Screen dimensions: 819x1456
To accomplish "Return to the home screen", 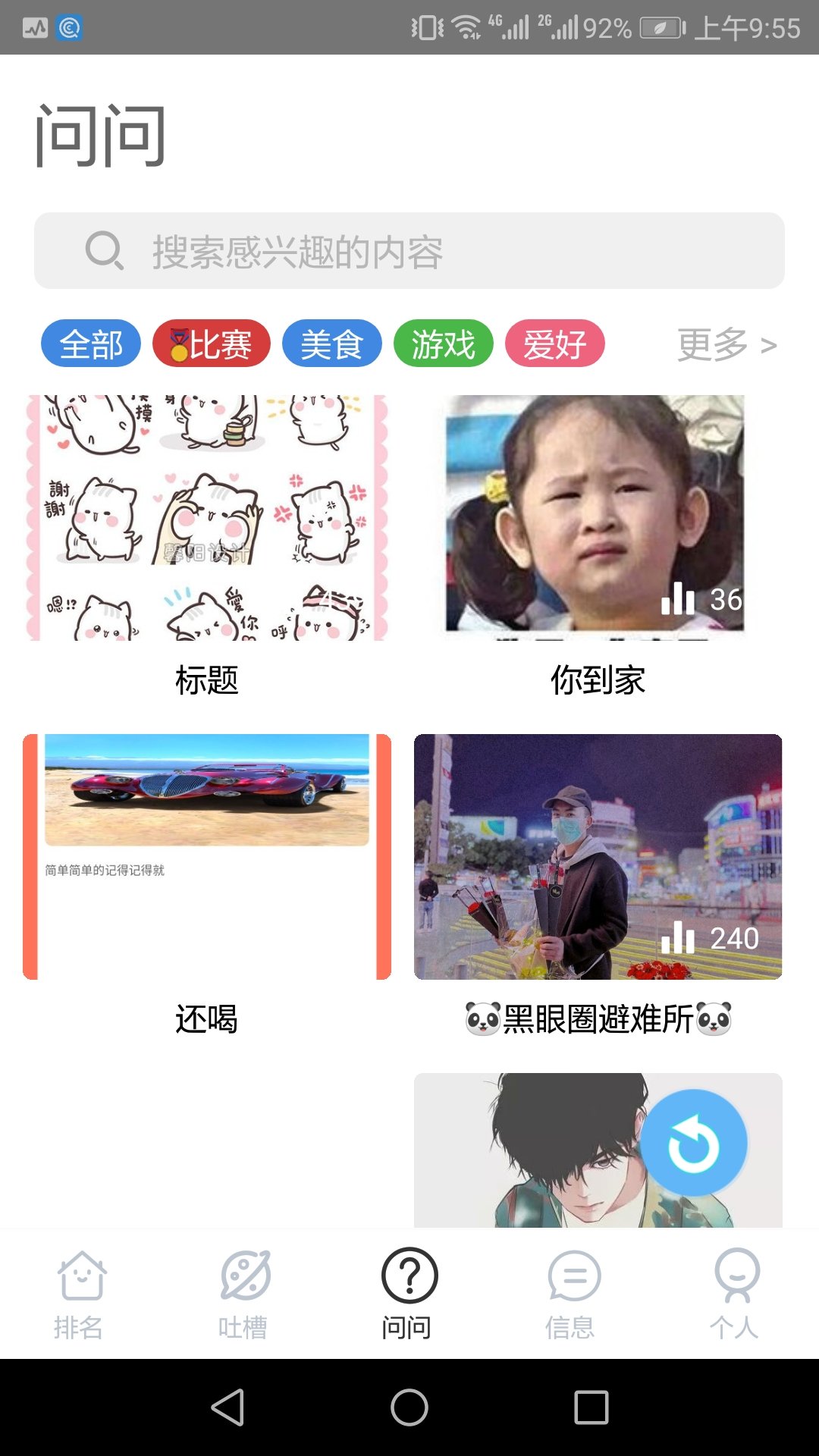I will click(x=409, y=1408).
